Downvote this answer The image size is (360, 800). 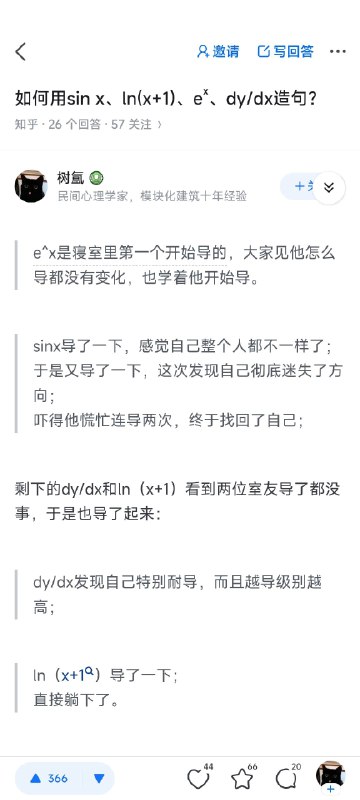[99, 779]
